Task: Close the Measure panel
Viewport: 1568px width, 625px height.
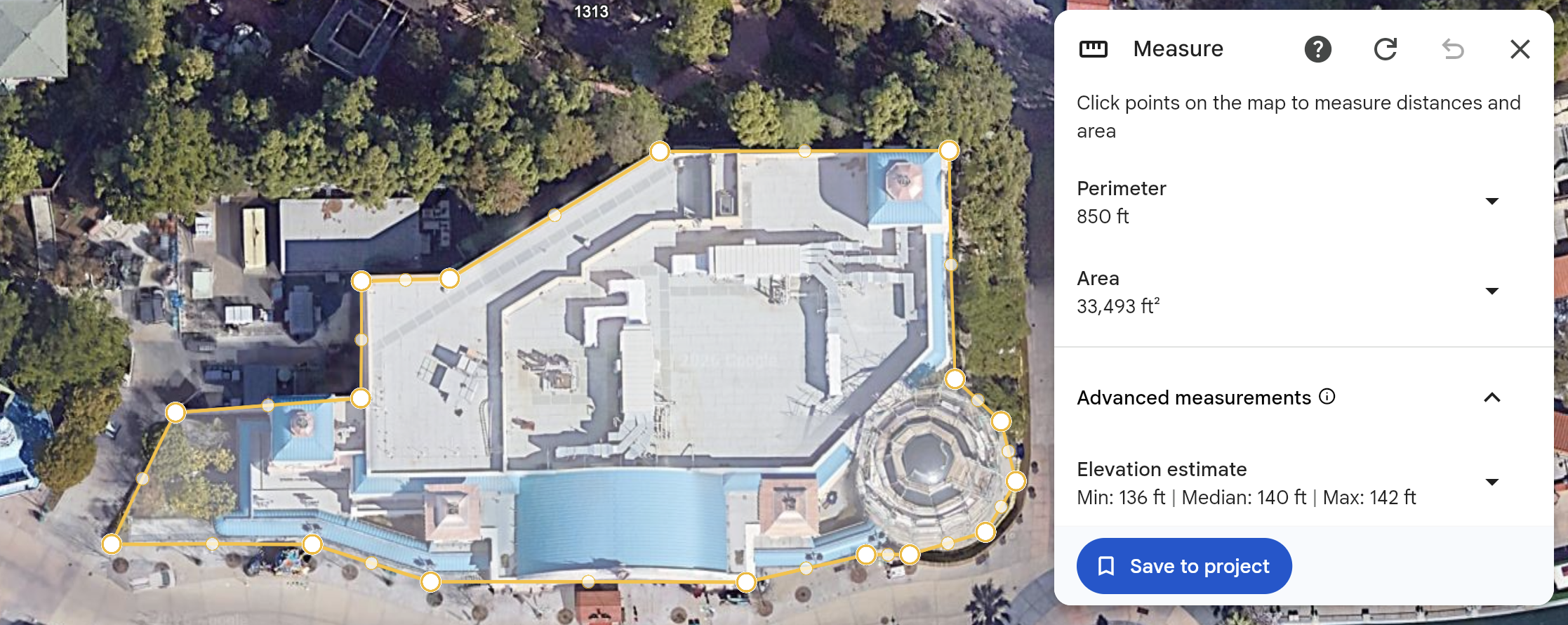Action: (x=1520, y=49)
